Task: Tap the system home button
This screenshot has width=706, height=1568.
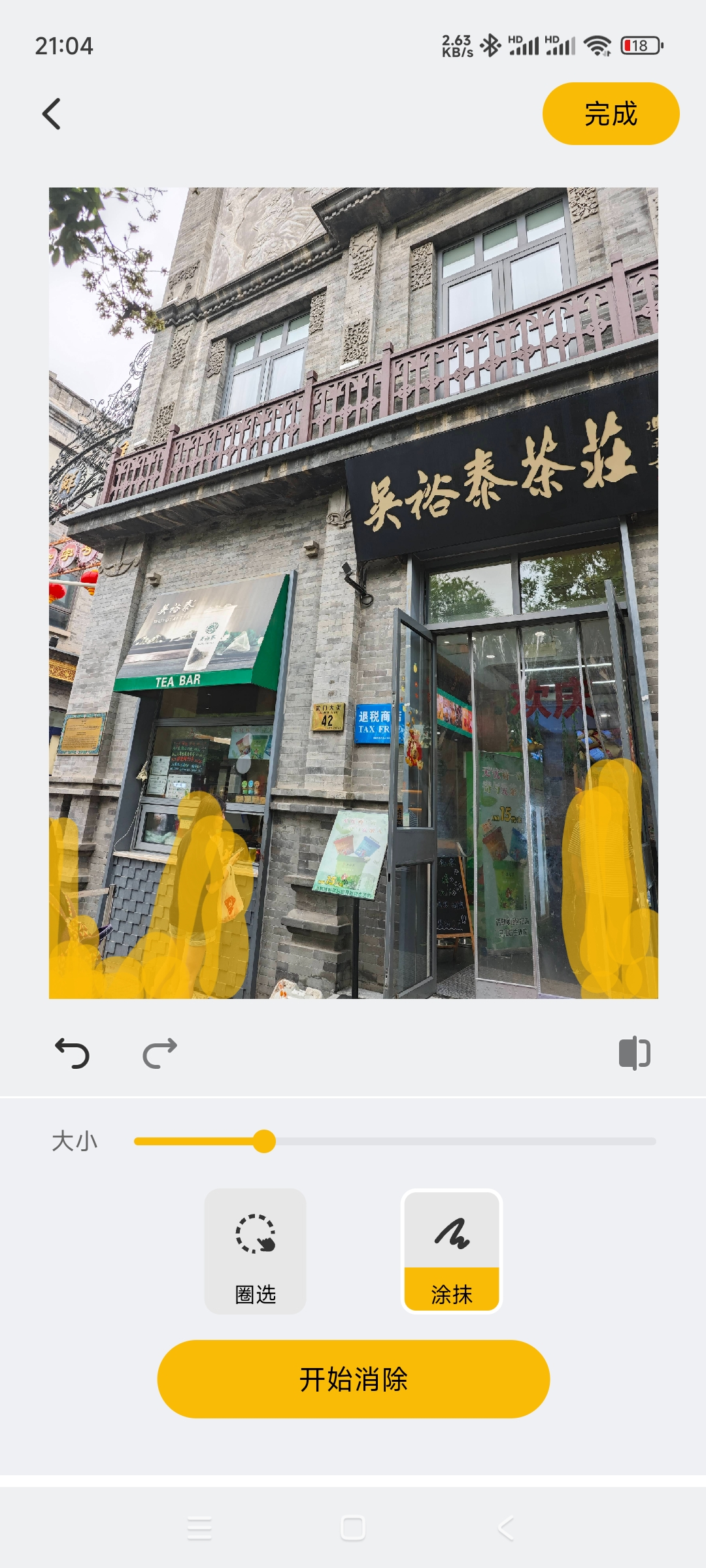Action: point(353,1529)
